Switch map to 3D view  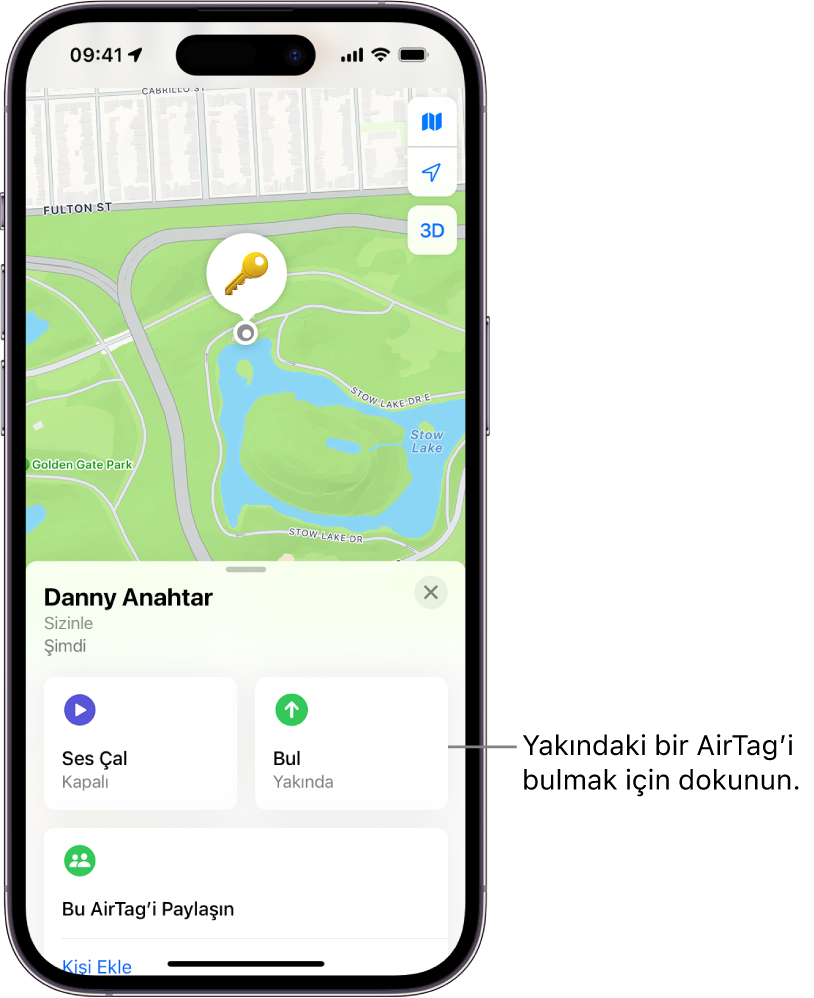431,231
